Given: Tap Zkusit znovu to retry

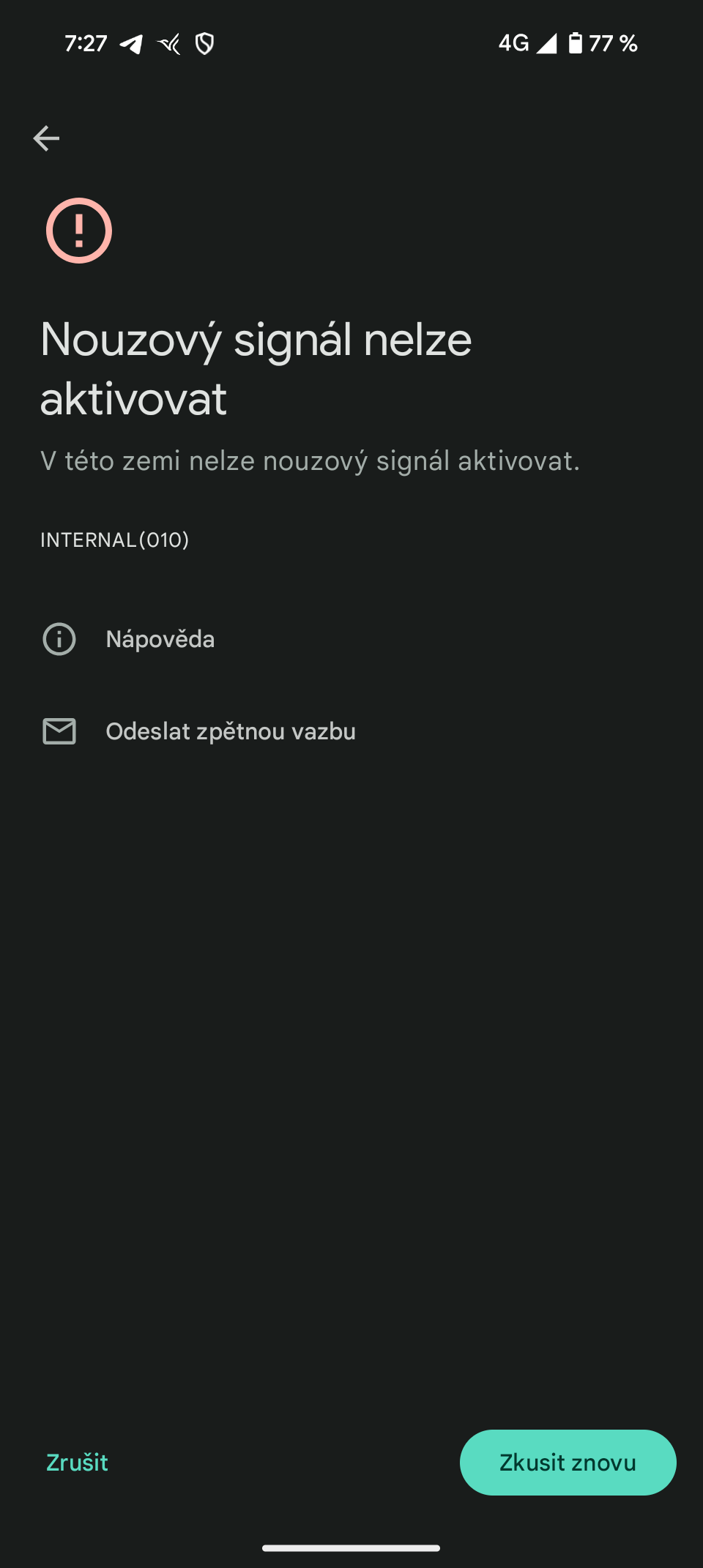Looking at the screenshot, I should click(x=568, y=1462).
